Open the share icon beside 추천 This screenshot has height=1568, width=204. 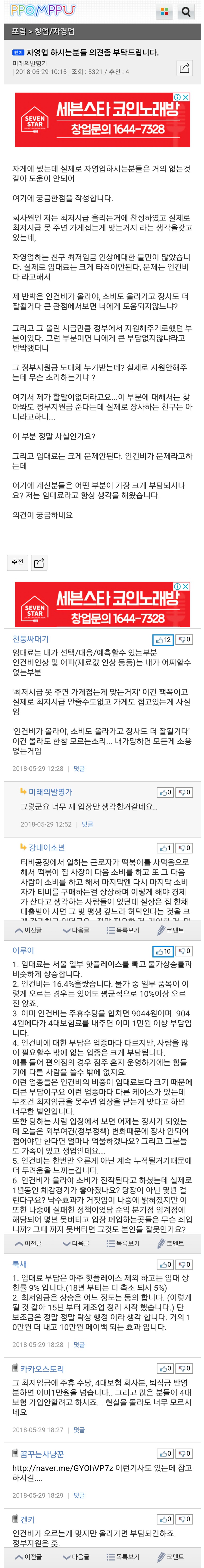[x=38, y=562]
